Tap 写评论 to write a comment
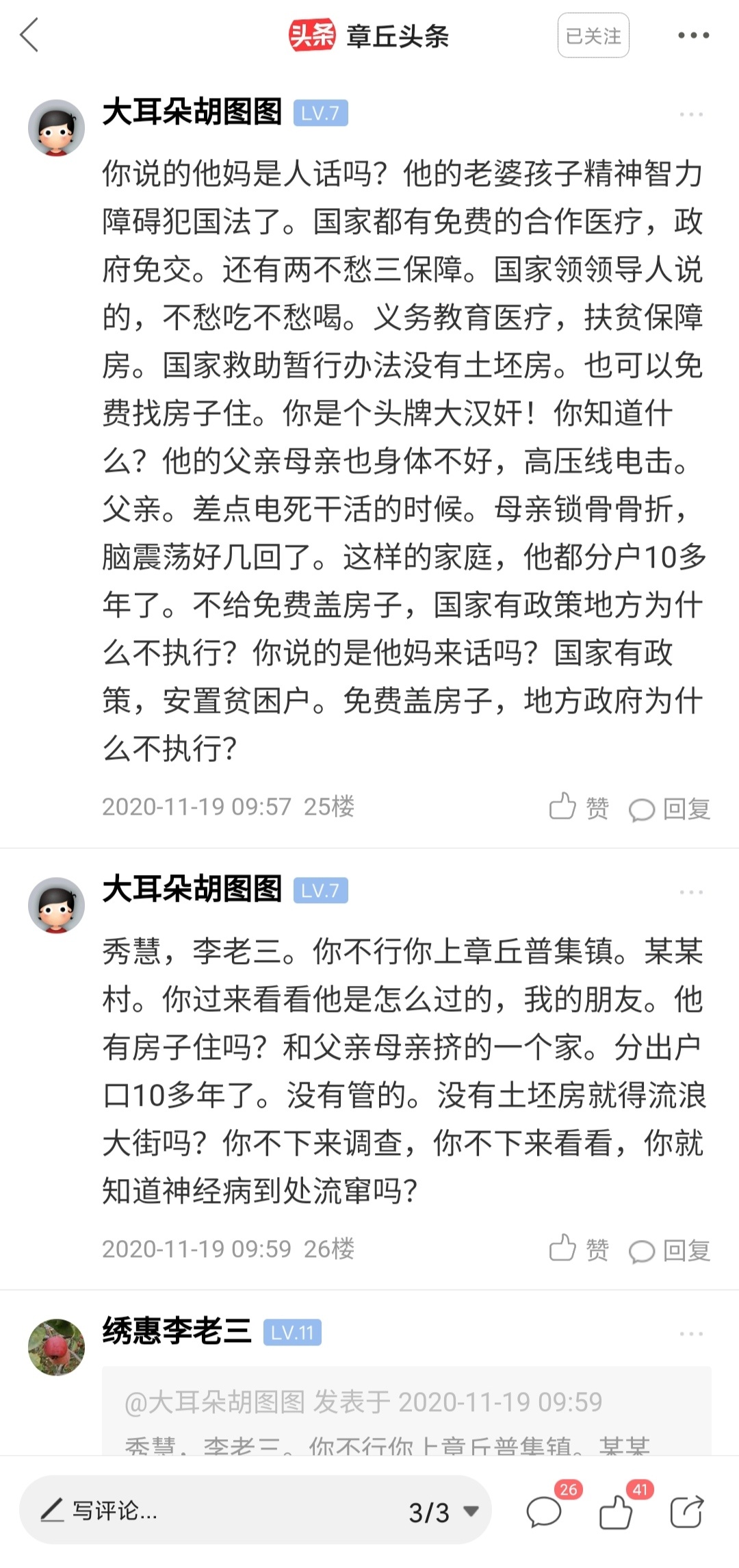This screenshot has height=1568, width=739. click(103, 1510)
